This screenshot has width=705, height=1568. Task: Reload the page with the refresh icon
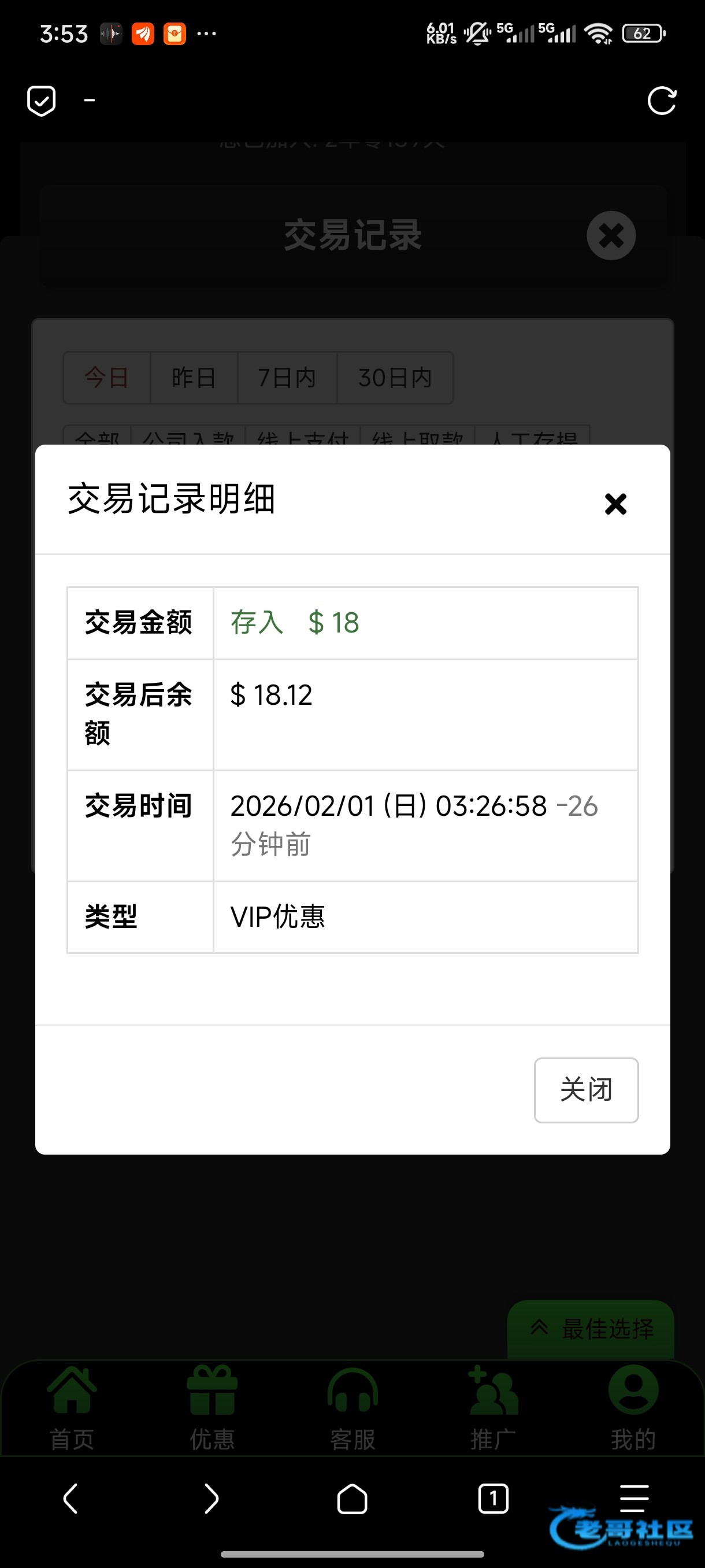tap(662, 101)
